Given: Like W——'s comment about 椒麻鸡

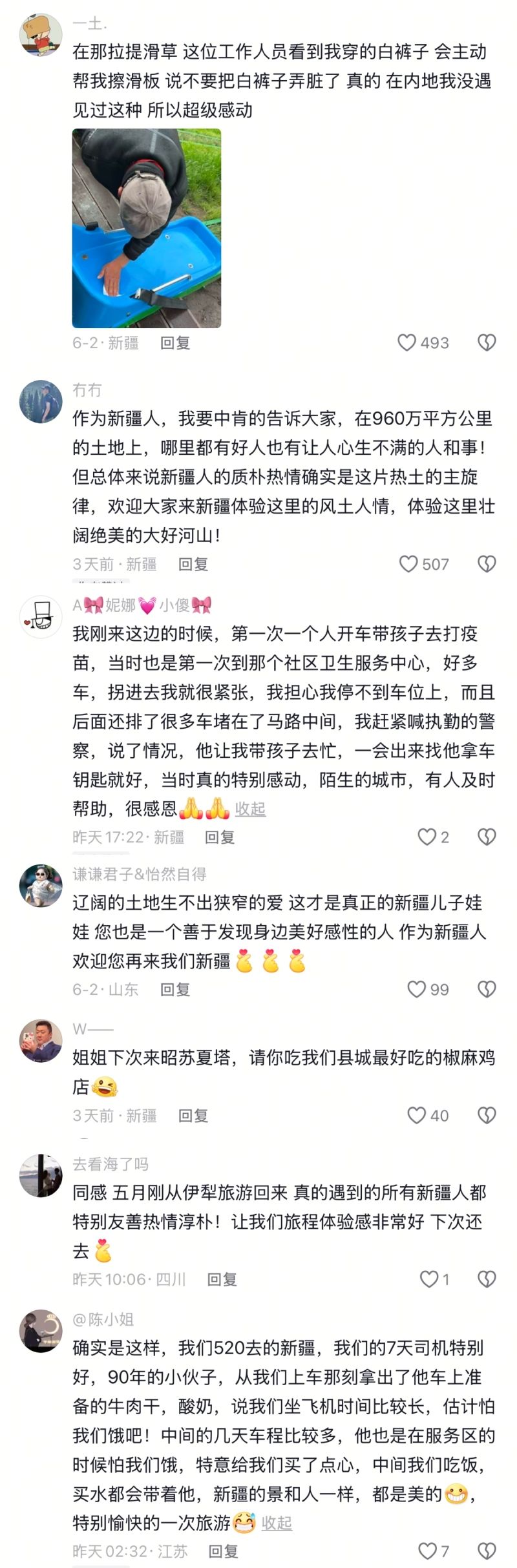Looking at the screenshot, I should pos(417,1115).
